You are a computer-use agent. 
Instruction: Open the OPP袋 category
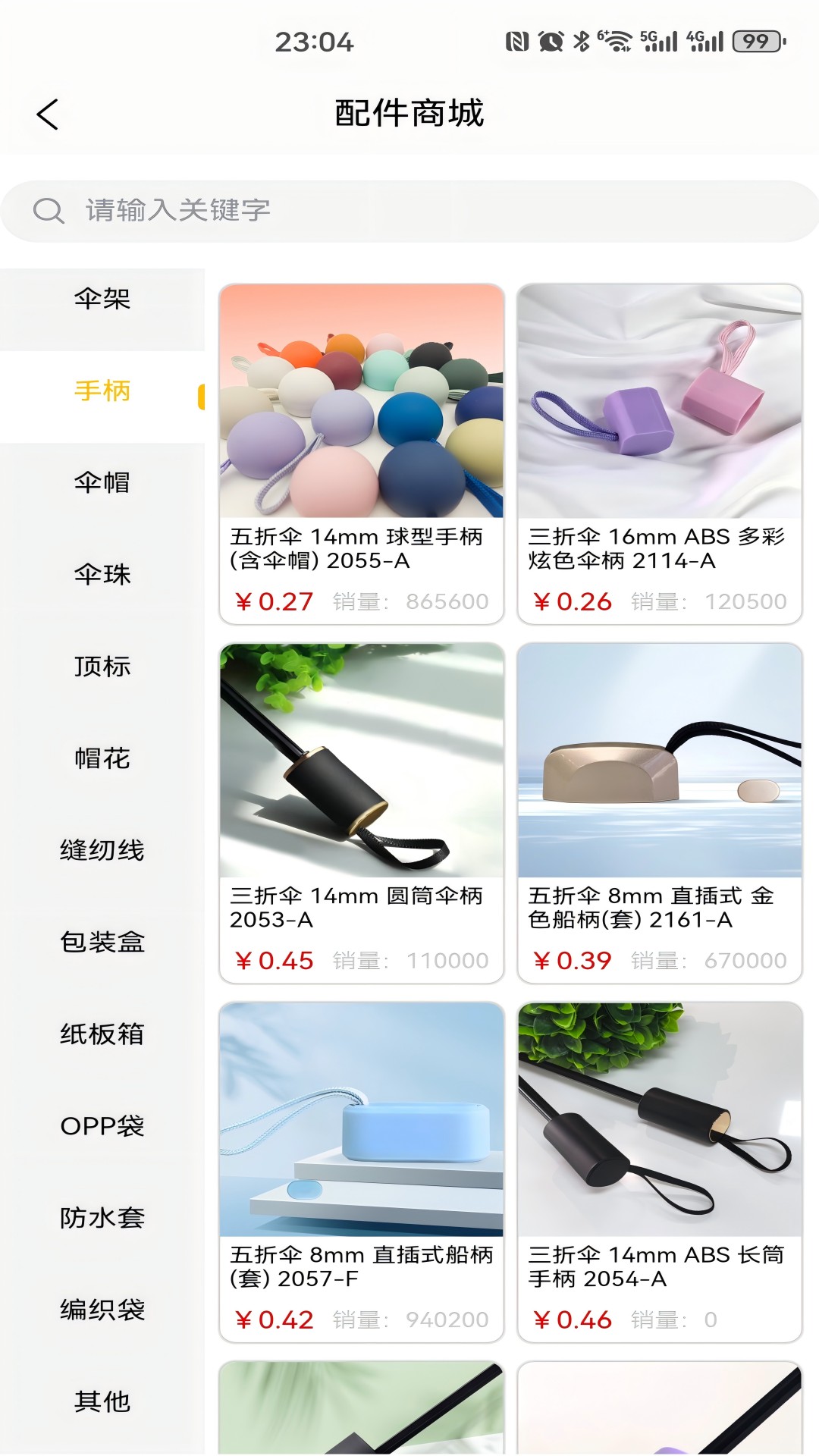(102, 1126)
